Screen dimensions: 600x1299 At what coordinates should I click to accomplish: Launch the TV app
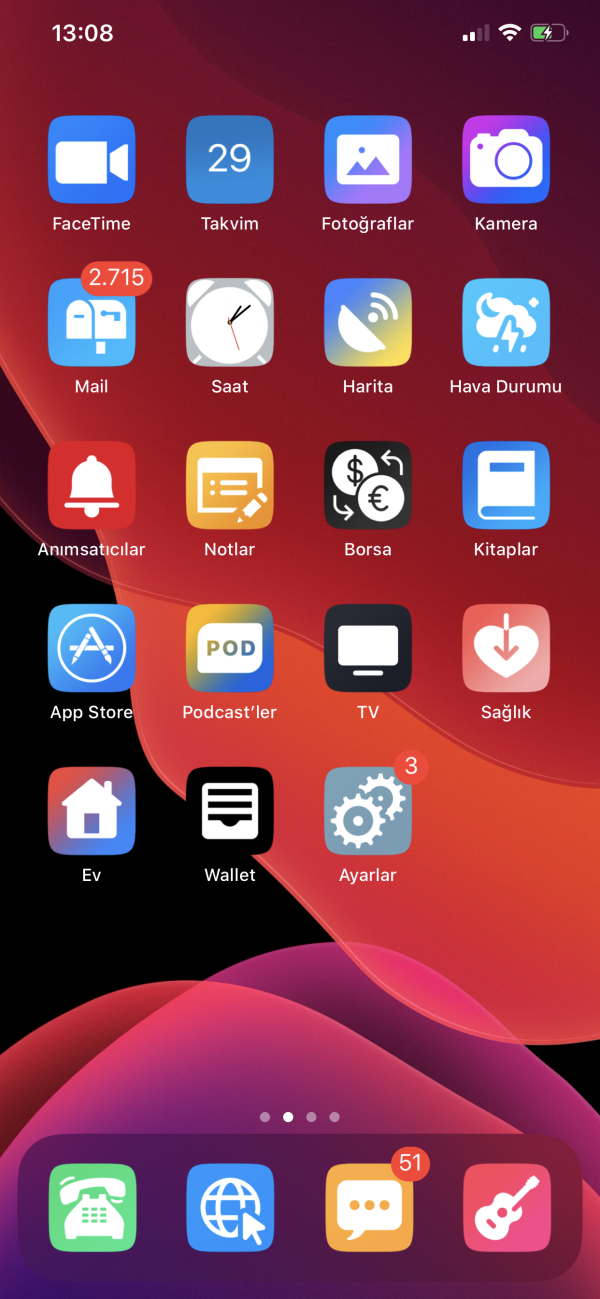(x=368, y=648)
